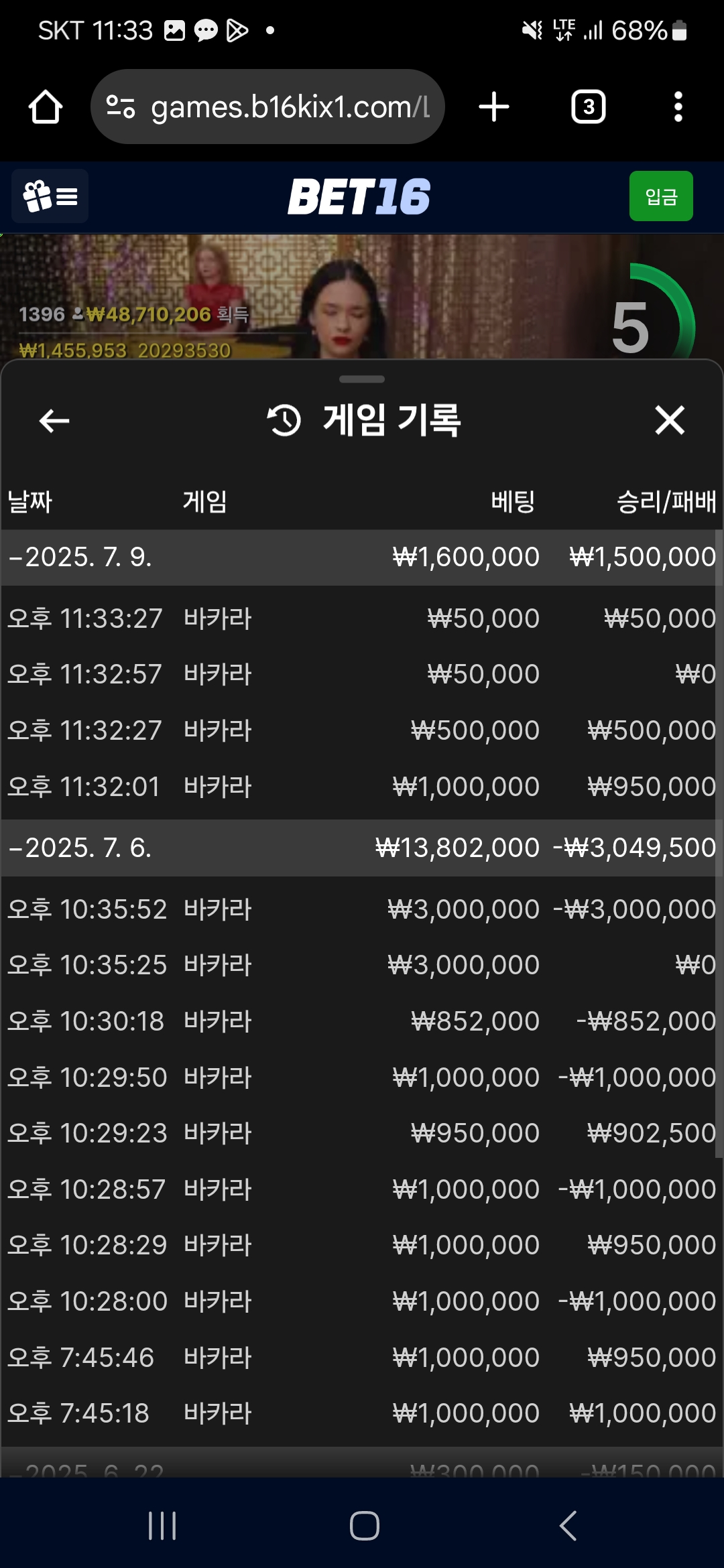Tap the address bar with games.b16kix1.com
The height and width of the screenshot is (1568, 724).
267,107
